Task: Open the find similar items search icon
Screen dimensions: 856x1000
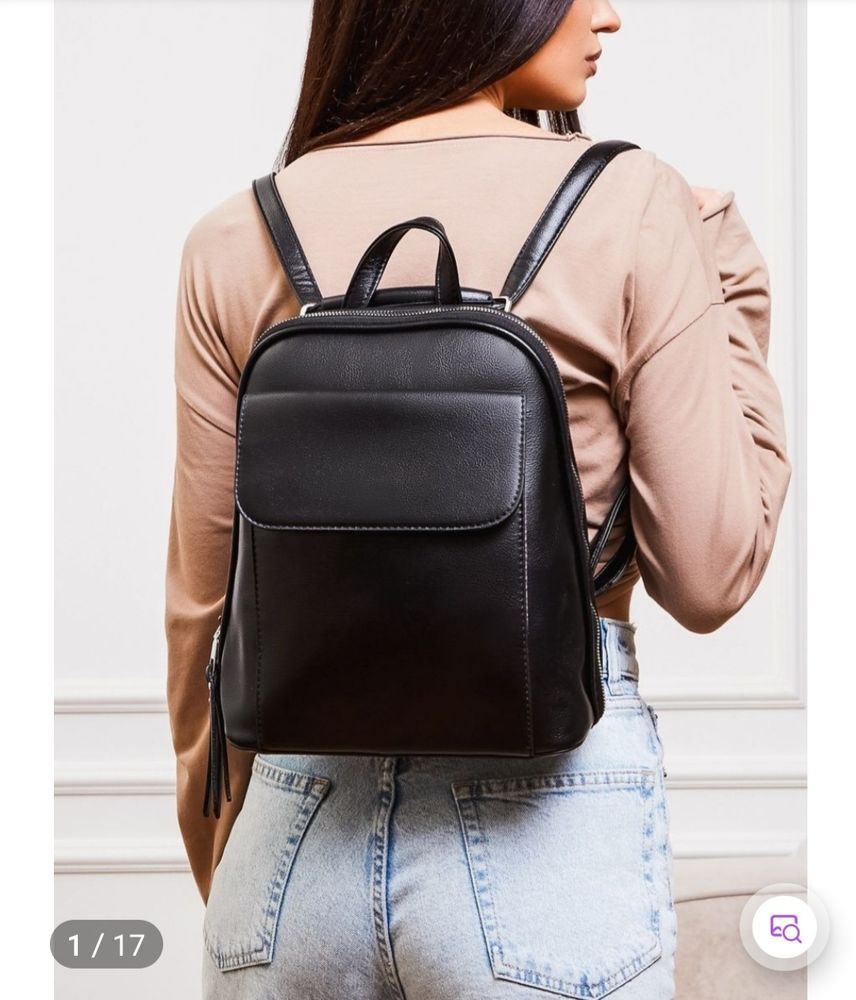Action: [x=785, y=927]
